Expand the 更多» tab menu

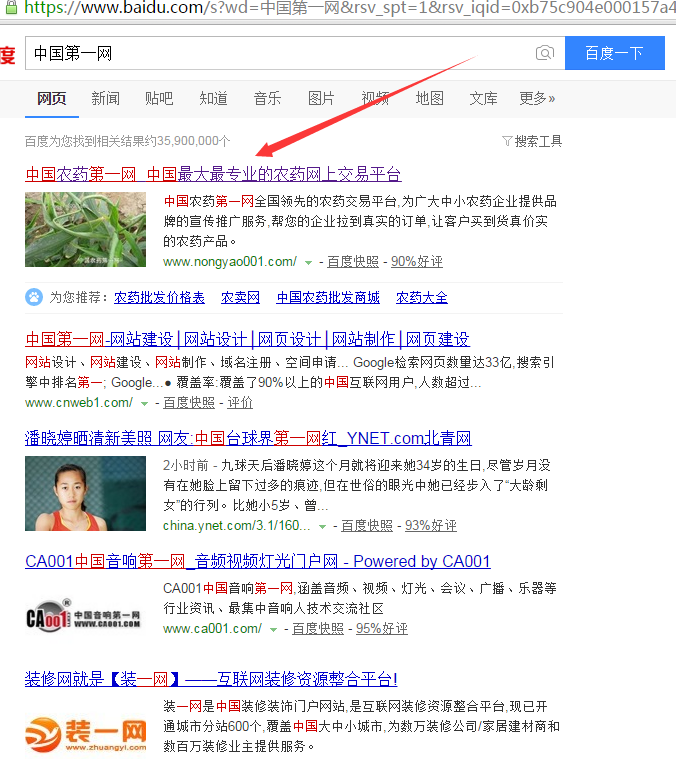click(537, 98)
